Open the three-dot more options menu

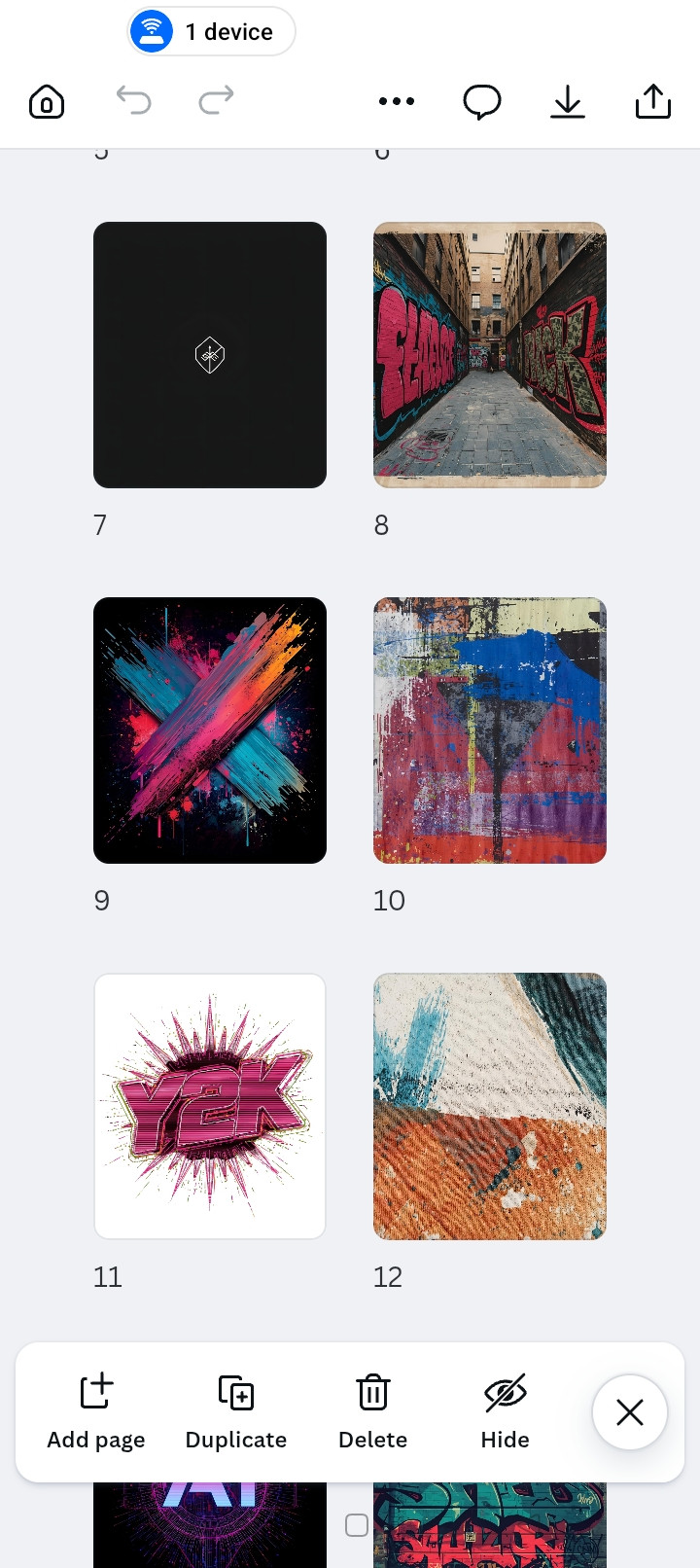coord(397,101)
